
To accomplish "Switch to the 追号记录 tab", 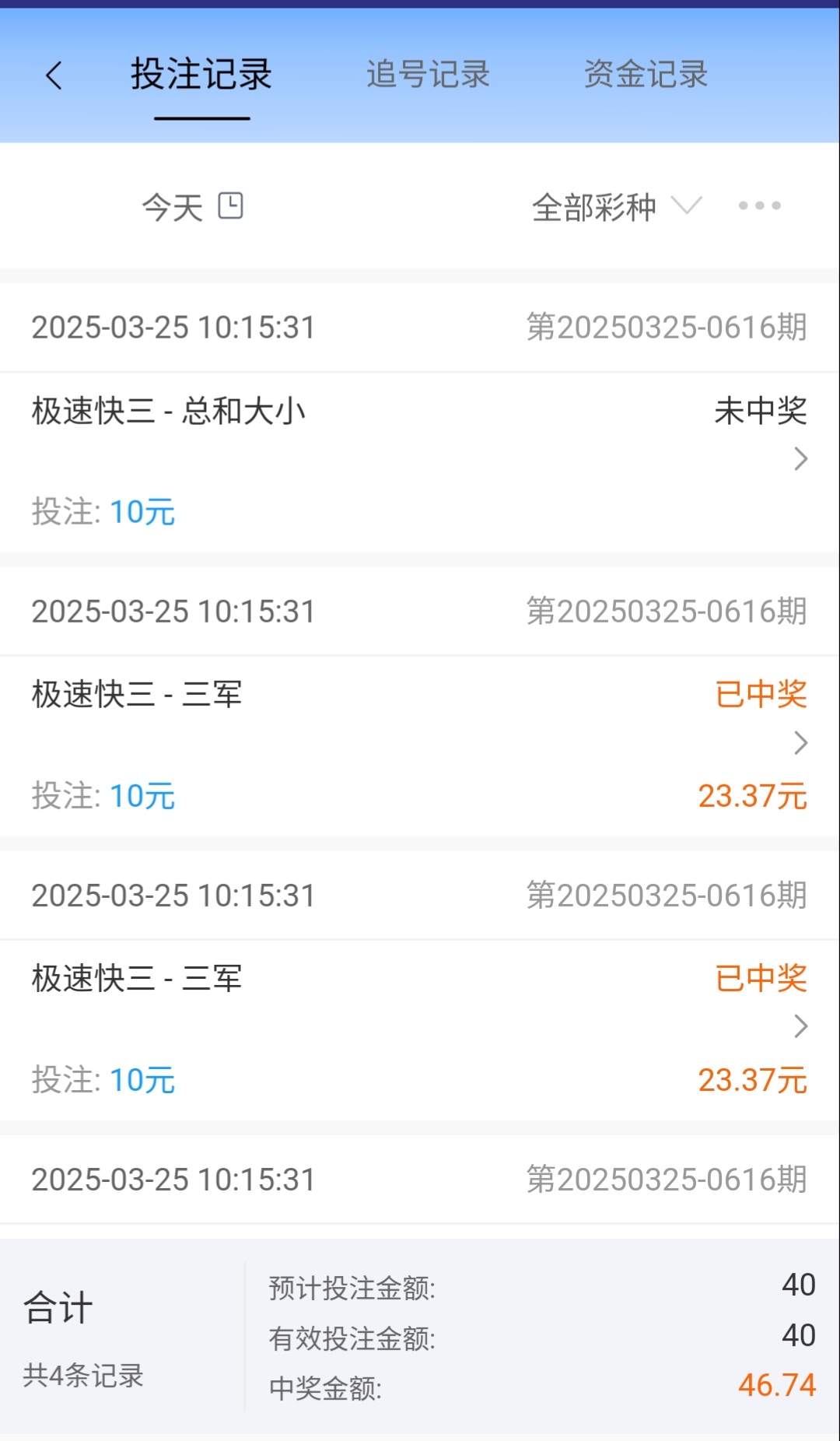I will coord(428,75).
